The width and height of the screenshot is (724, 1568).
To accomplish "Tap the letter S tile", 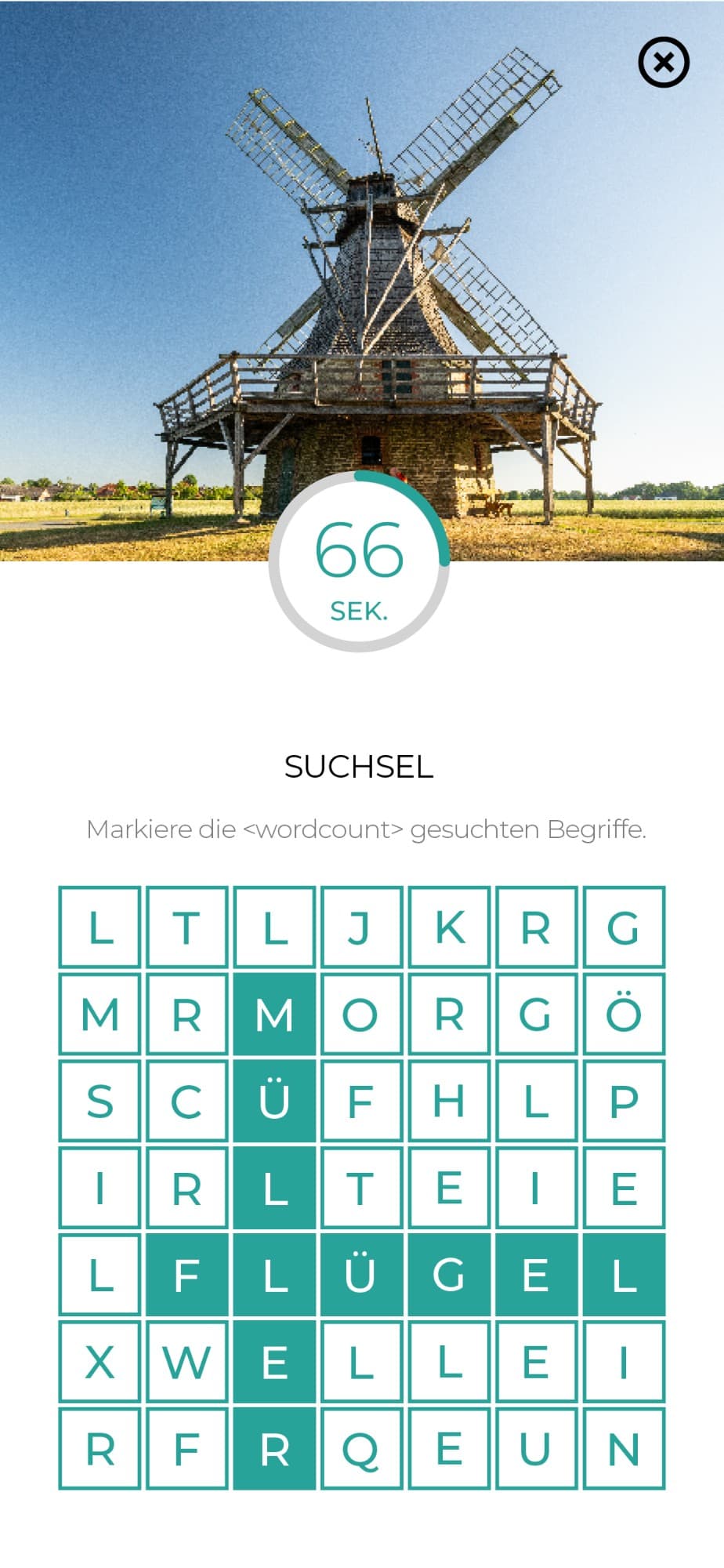I will [x=100, y=1101].
